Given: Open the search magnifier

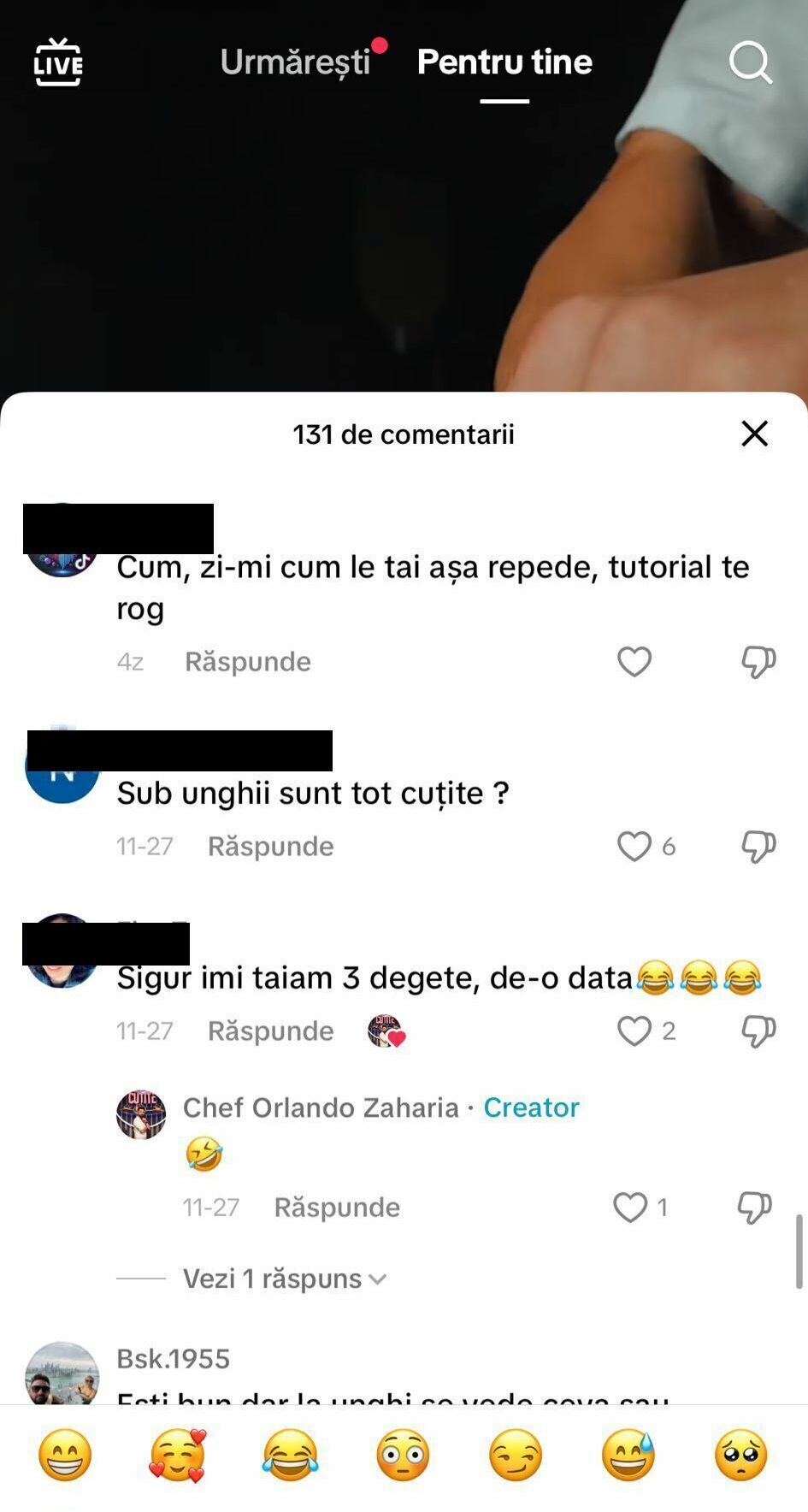Looking at the screenshot, I should [750, 62].
